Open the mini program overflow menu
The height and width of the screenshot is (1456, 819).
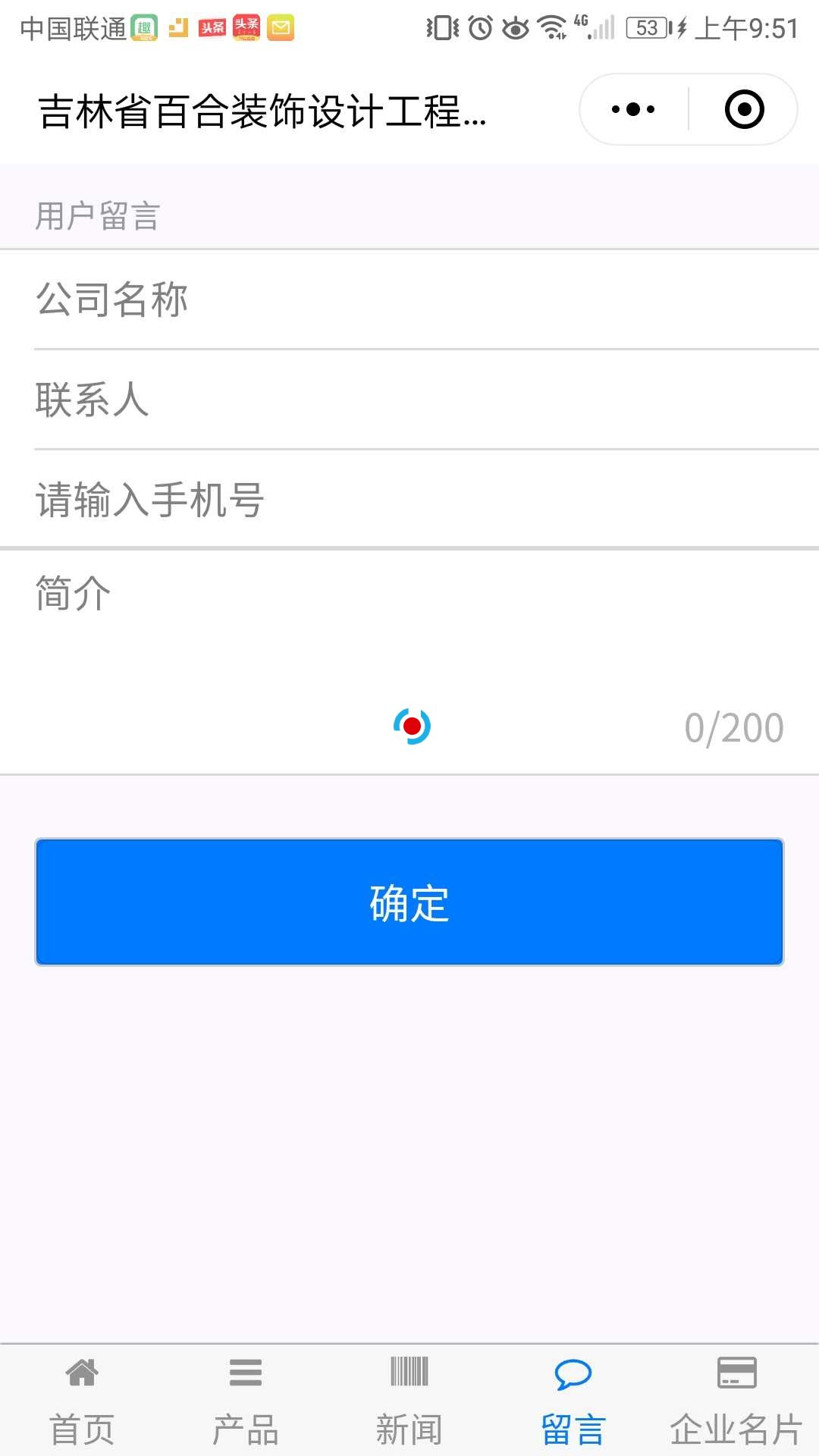click(634, 109)
